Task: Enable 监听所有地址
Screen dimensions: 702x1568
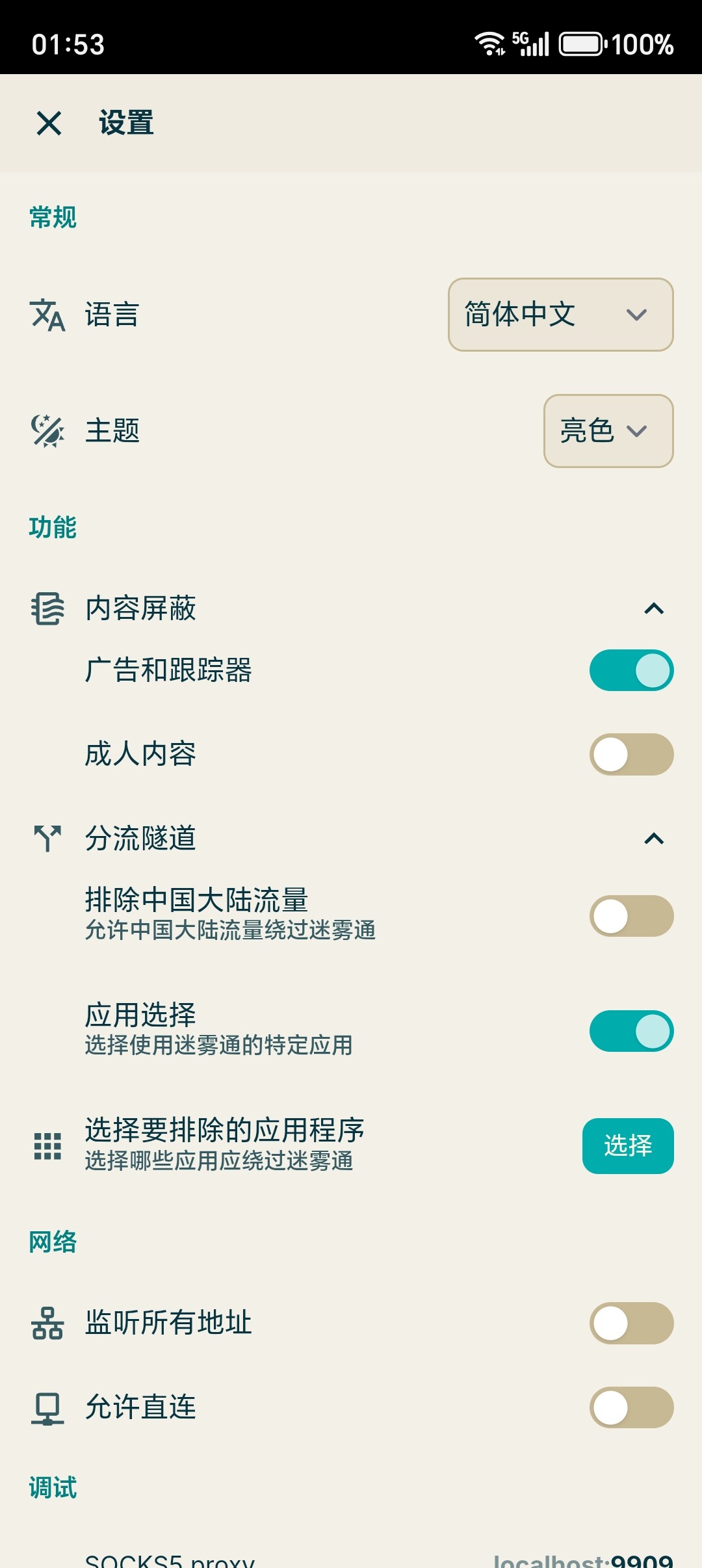Action: (x=630, y=1323)
